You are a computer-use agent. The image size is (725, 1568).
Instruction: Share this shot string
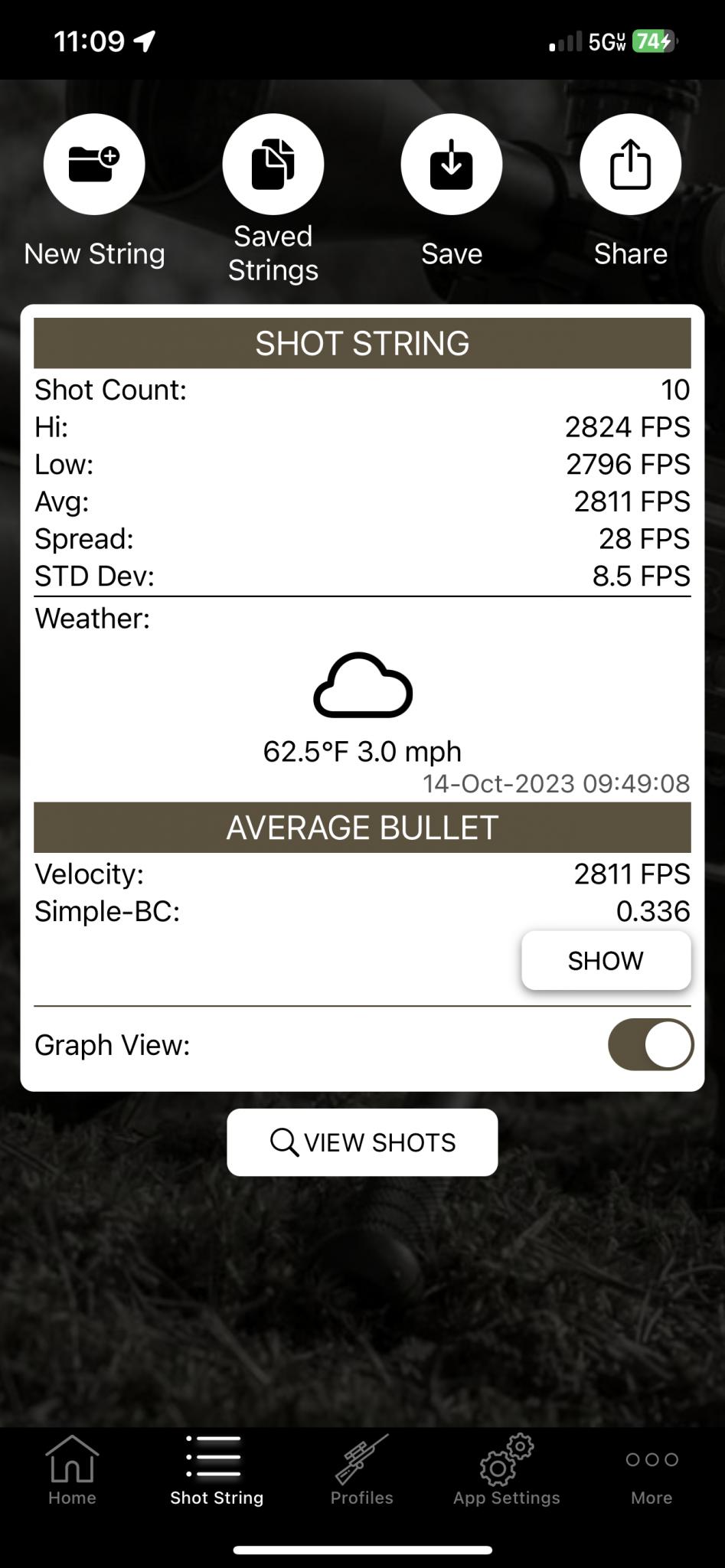click(x=630, y=165)
